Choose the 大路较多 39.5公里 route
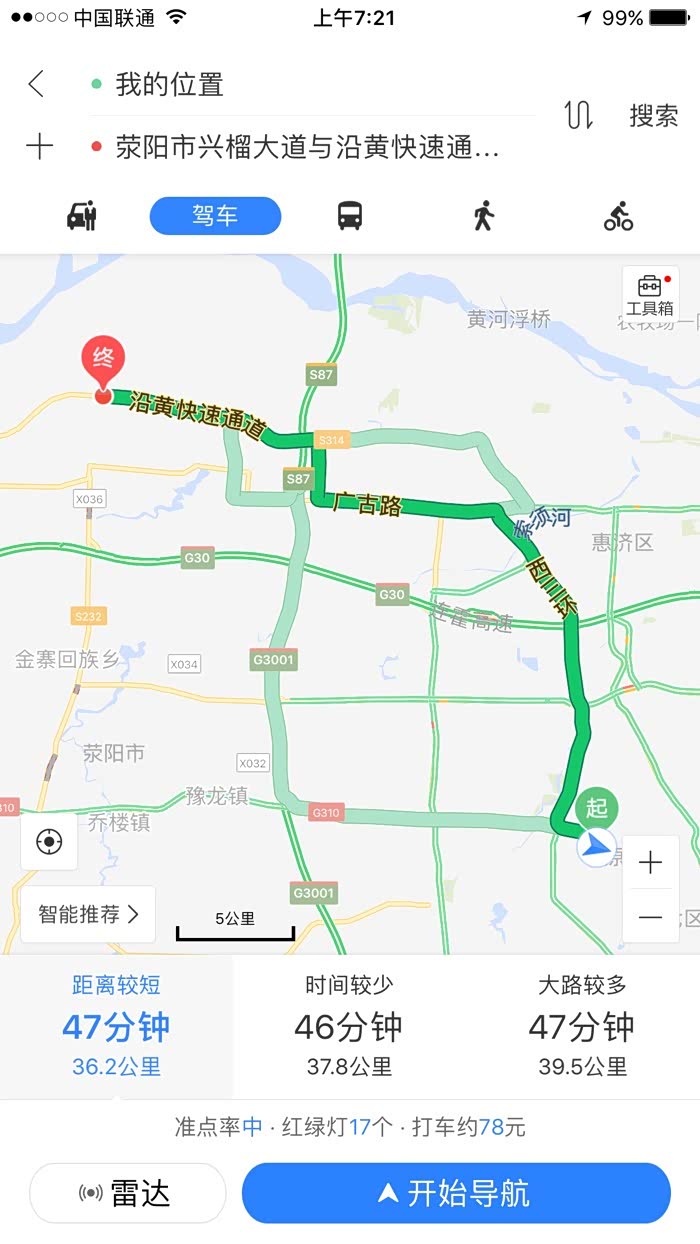Screen dimensions: 700x1244 [x=583, y=1026]
